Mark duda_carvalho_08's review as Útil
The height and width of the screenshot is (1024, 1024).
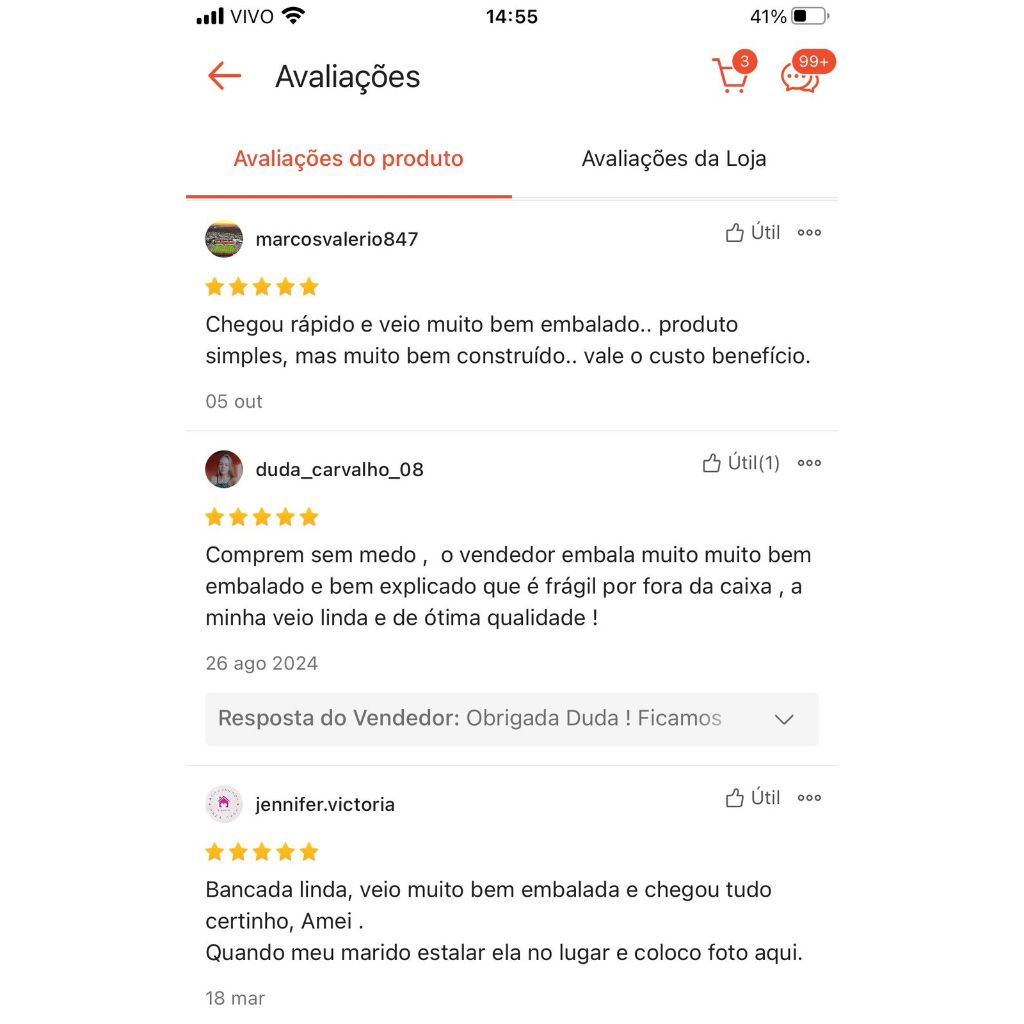pyautogui.click(x=741, y=463)
